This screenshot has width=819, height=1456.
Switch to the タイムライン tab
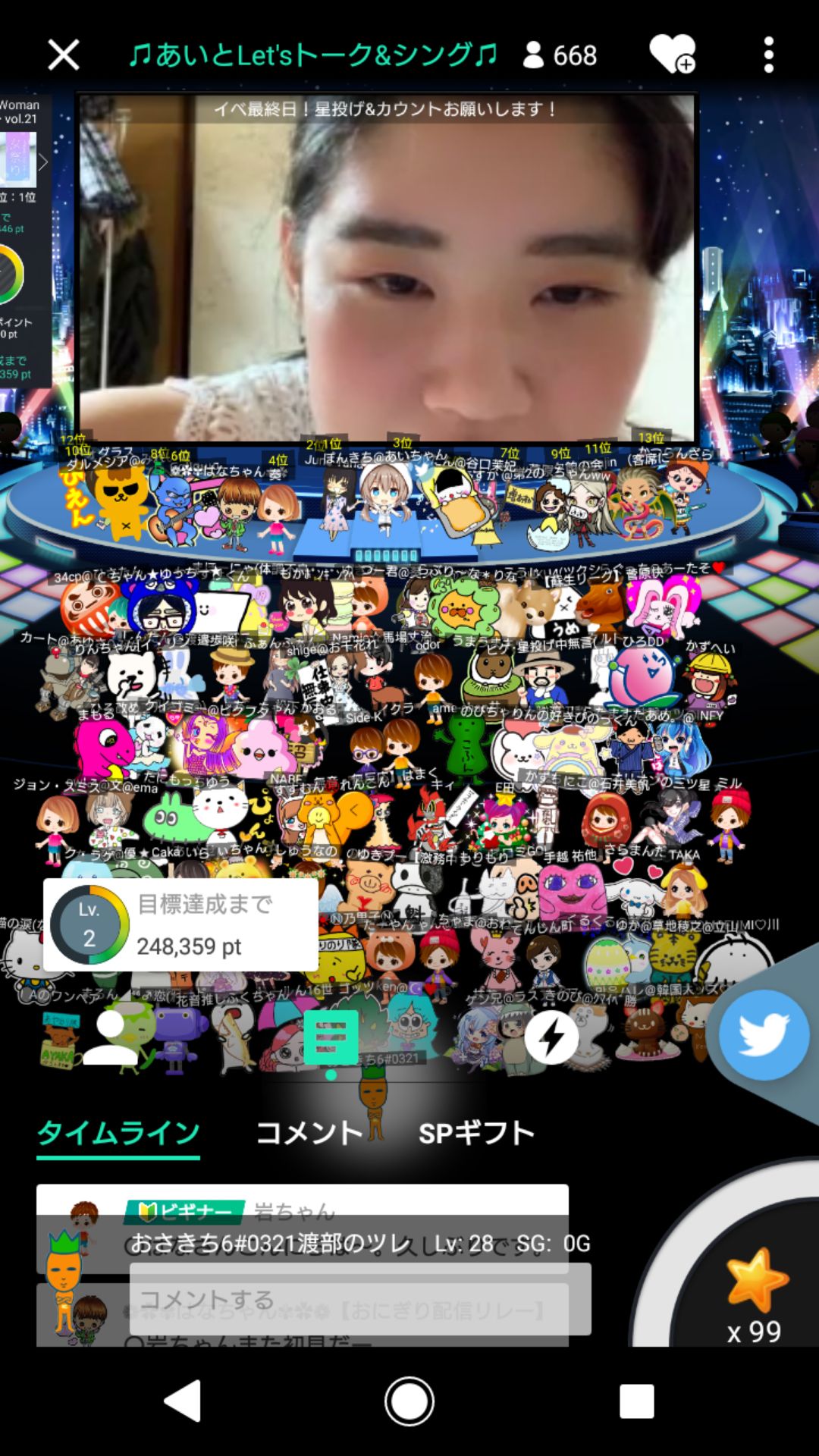pos(118,1133)
